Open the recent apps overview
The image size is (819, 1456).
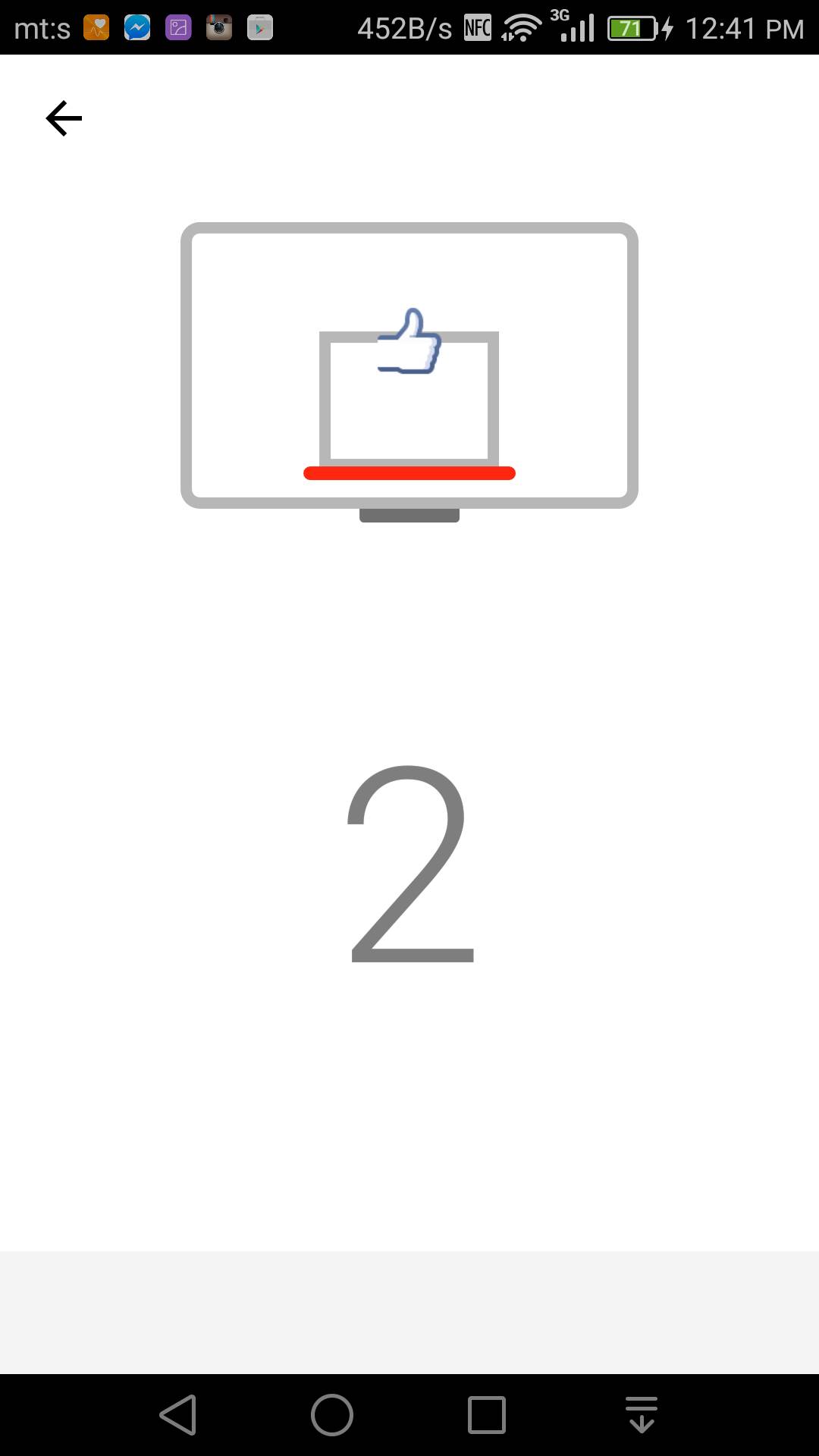pos(486,1415)
